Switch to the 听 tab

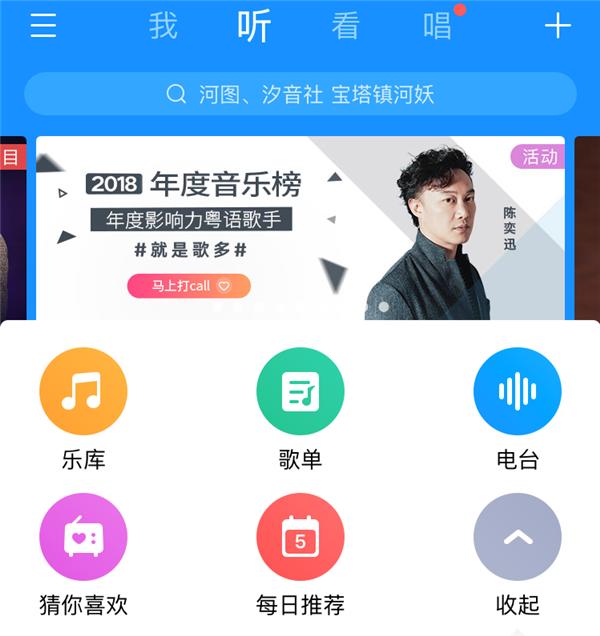tap(254, 26)
